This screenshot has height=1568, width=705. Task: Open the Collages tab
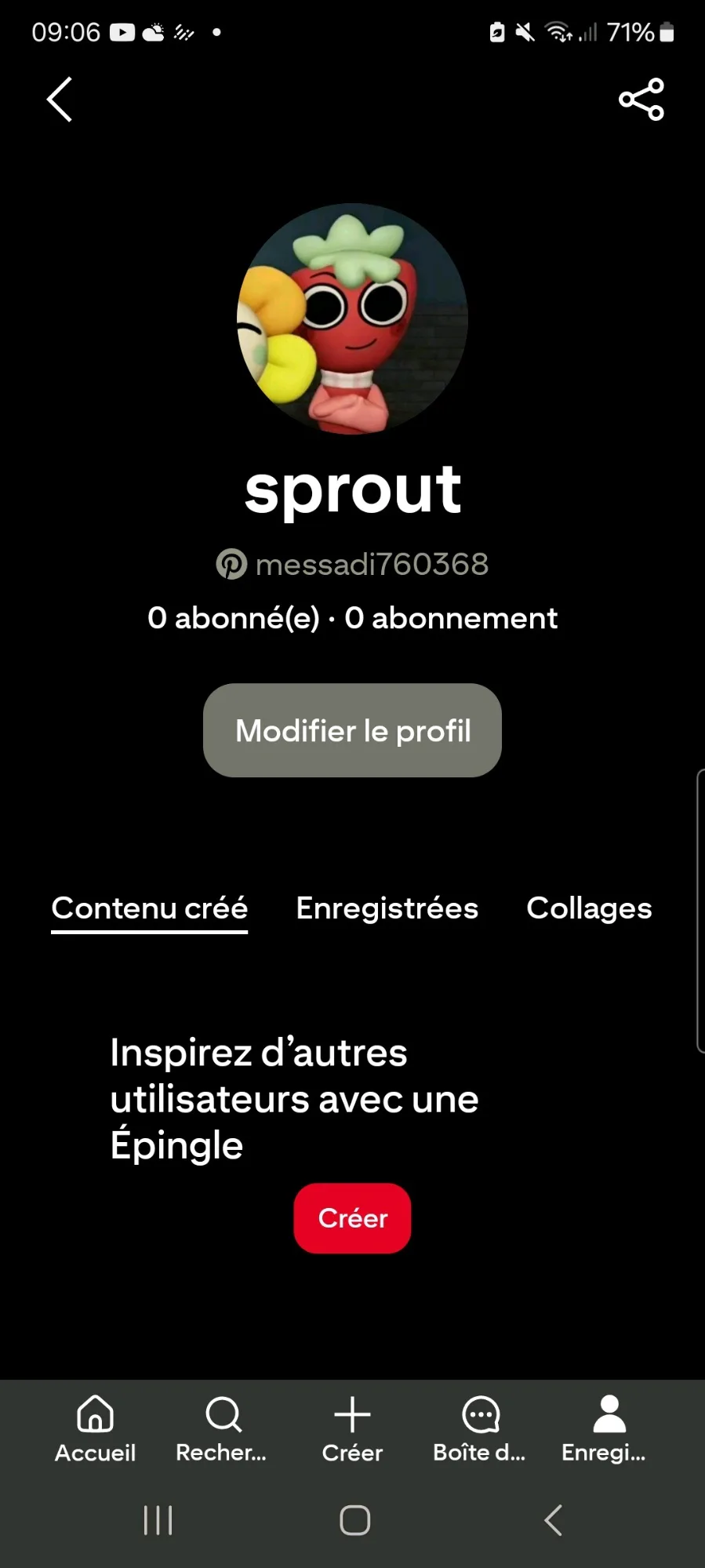589,908
